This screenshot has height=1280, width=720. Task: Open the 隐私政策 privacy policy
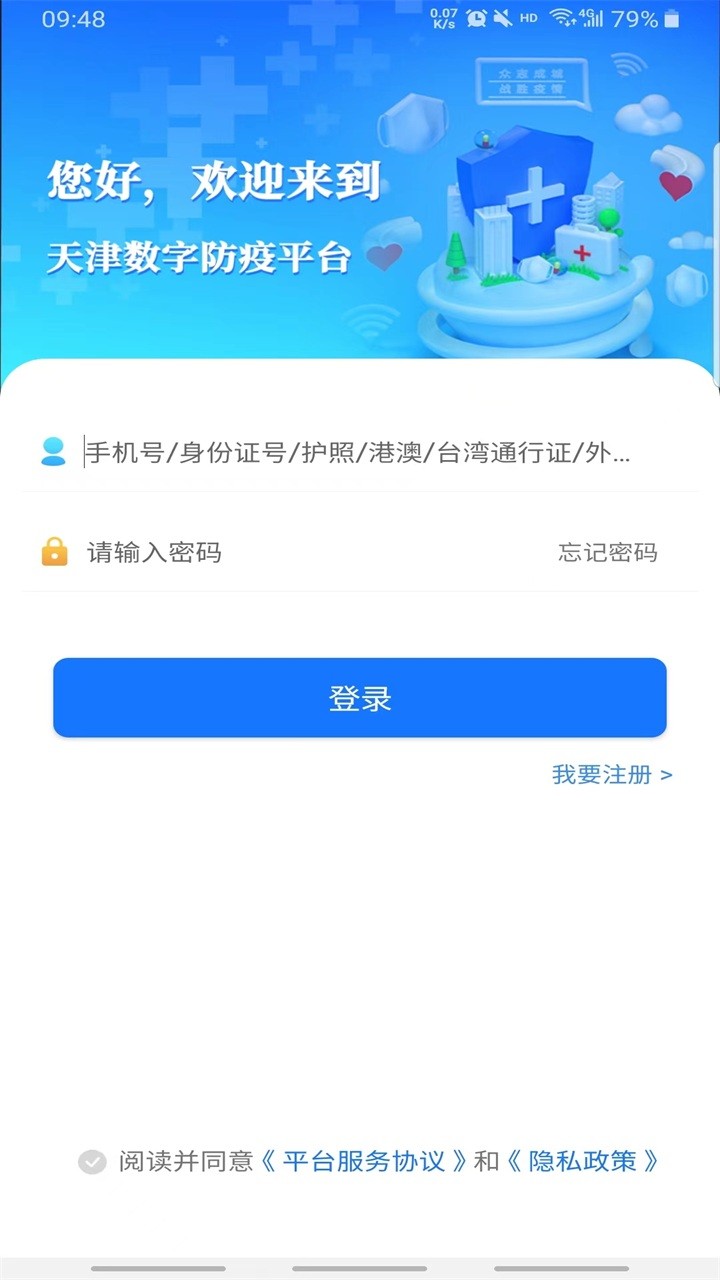pos(583,1161)
